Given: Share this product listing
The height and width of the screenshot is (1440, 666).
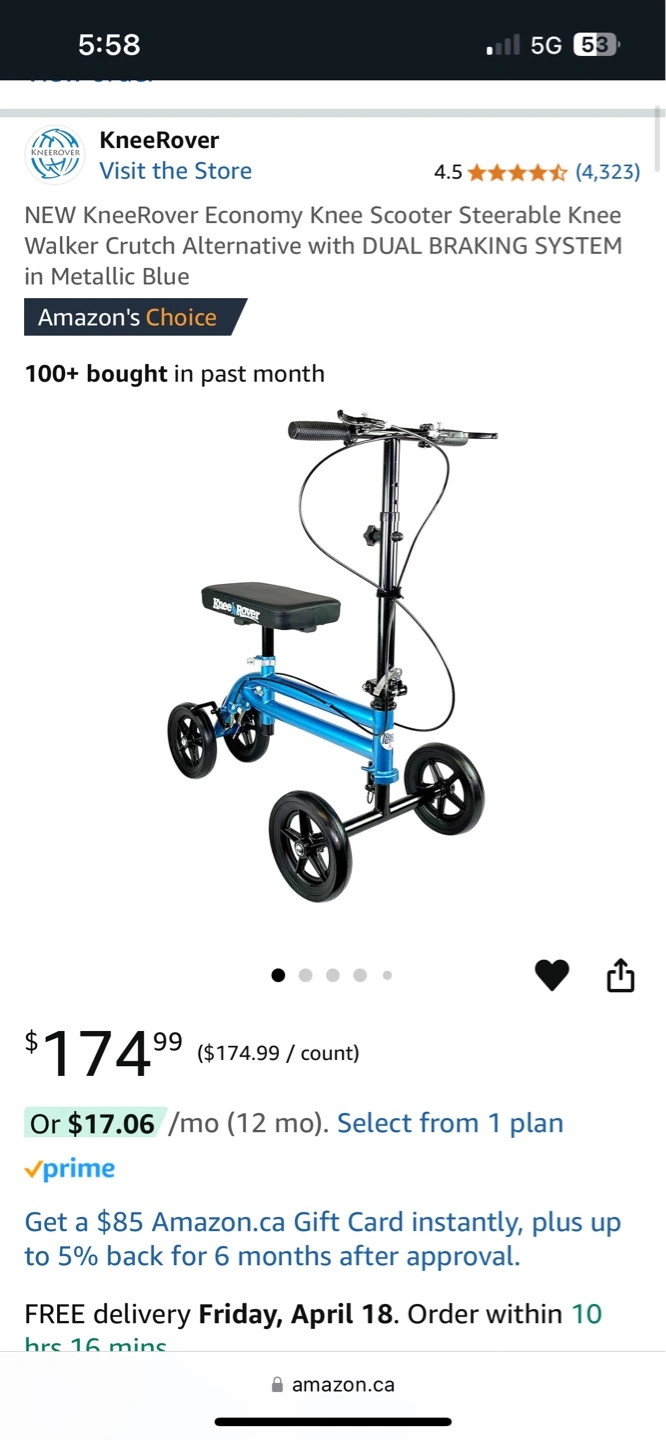Looking at the screenshot, I should [621, 975].
